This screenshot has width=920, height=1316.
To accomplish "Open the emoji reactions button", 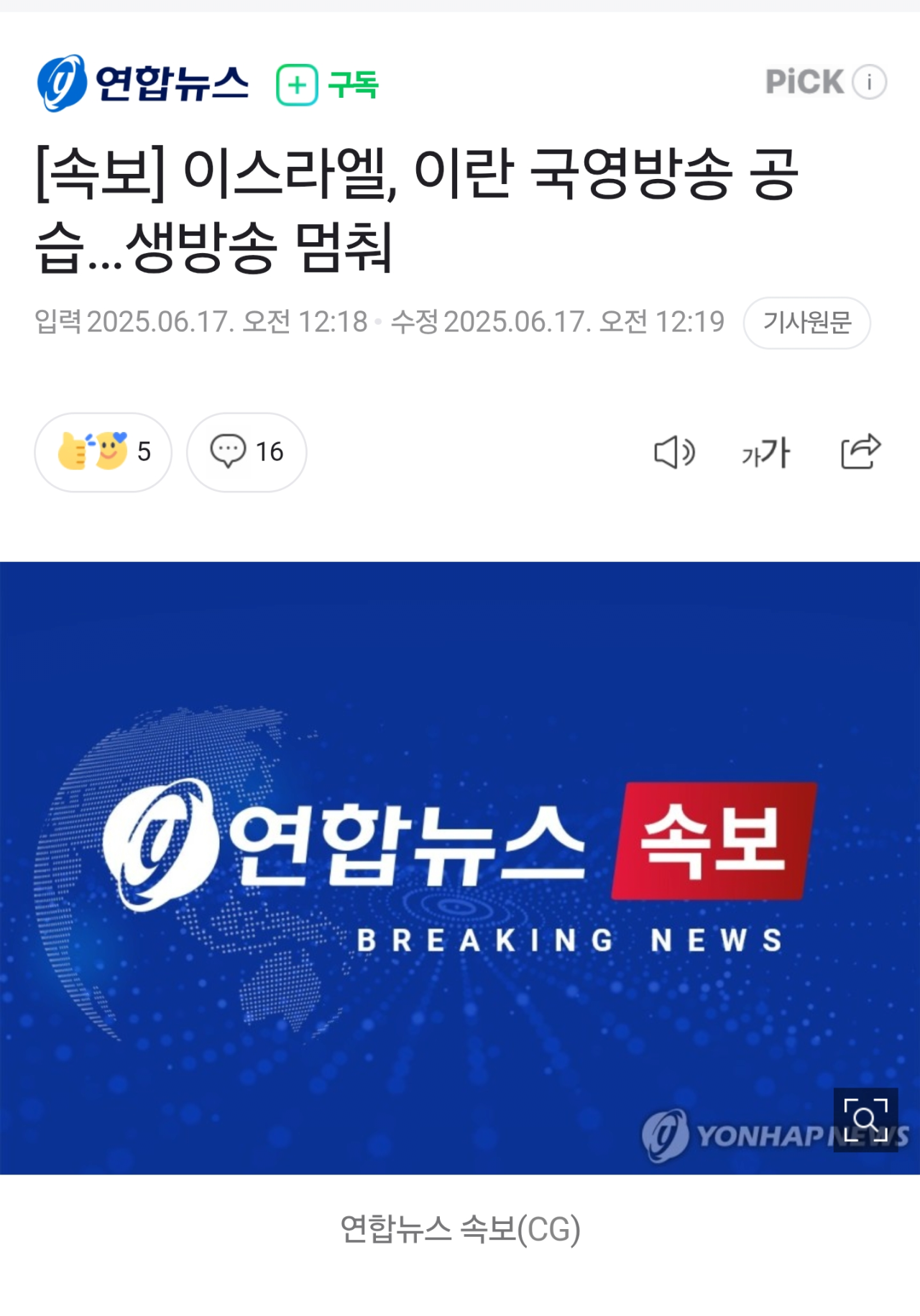I will click(103, 452).
